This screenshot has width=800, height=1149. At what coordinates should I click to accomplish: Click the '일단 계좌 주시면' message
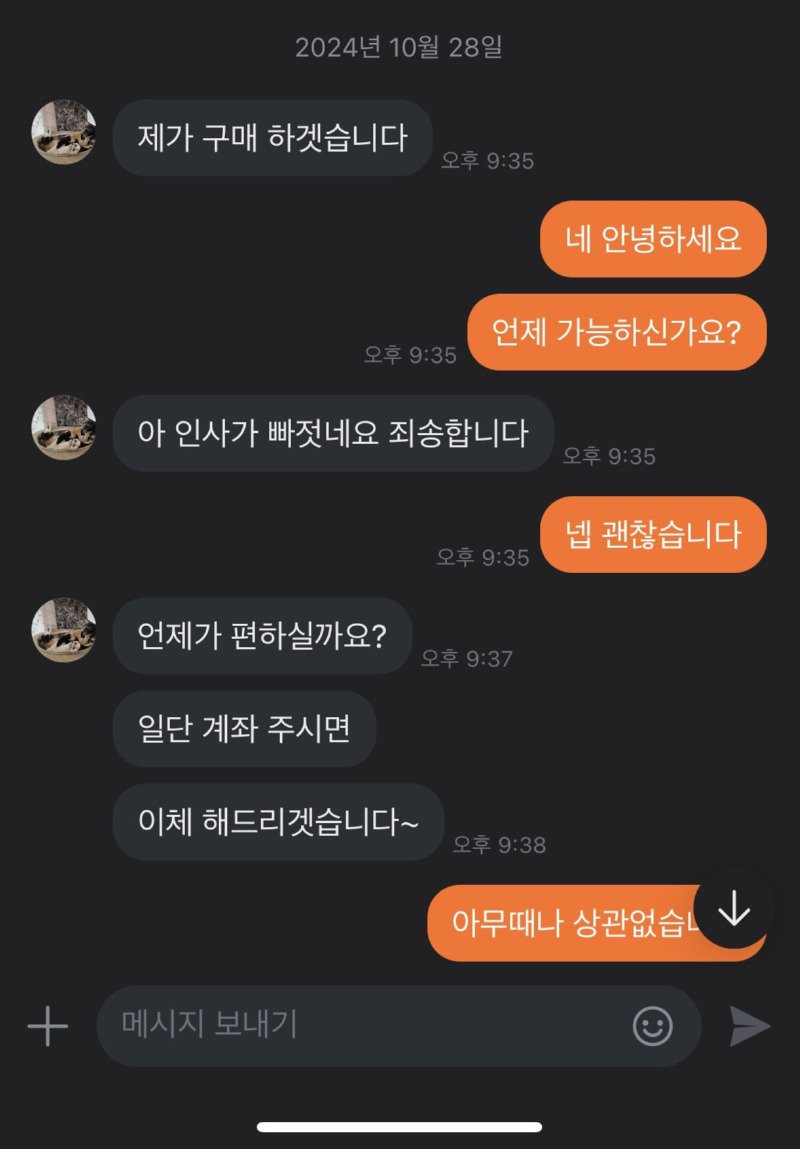[x=245, y=730]
